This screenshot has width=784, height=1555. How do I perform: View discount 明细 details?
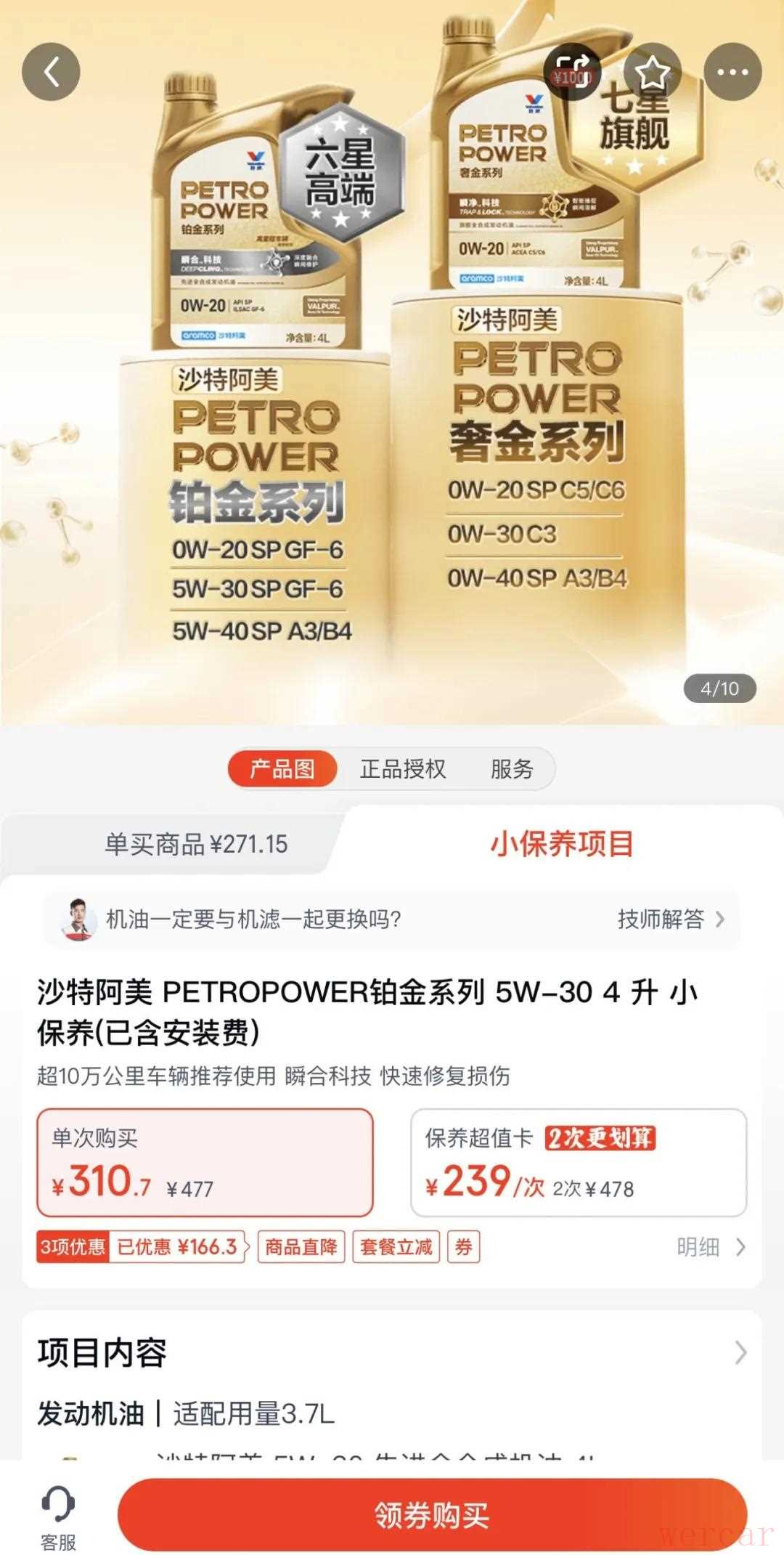coord(710,1247)
